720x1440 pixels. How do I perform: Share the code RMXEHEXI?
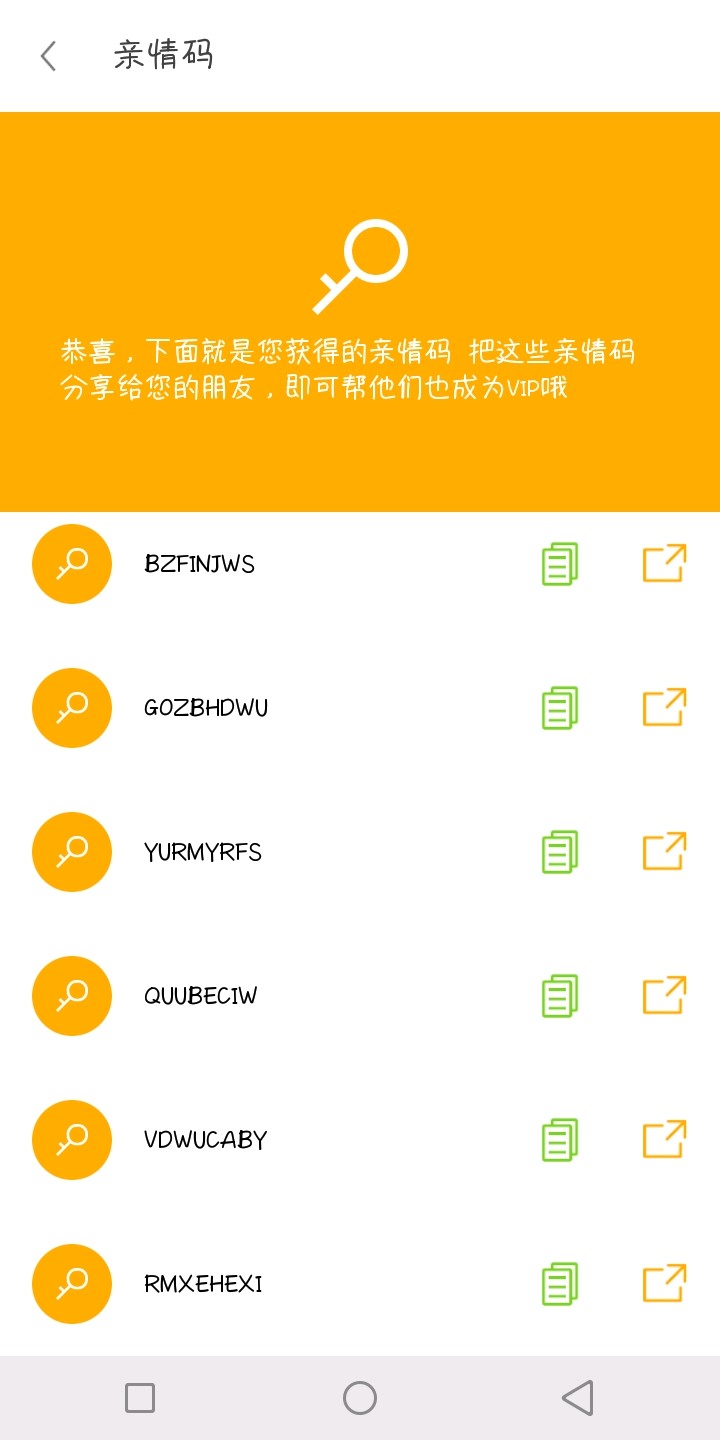point(664,1283)
